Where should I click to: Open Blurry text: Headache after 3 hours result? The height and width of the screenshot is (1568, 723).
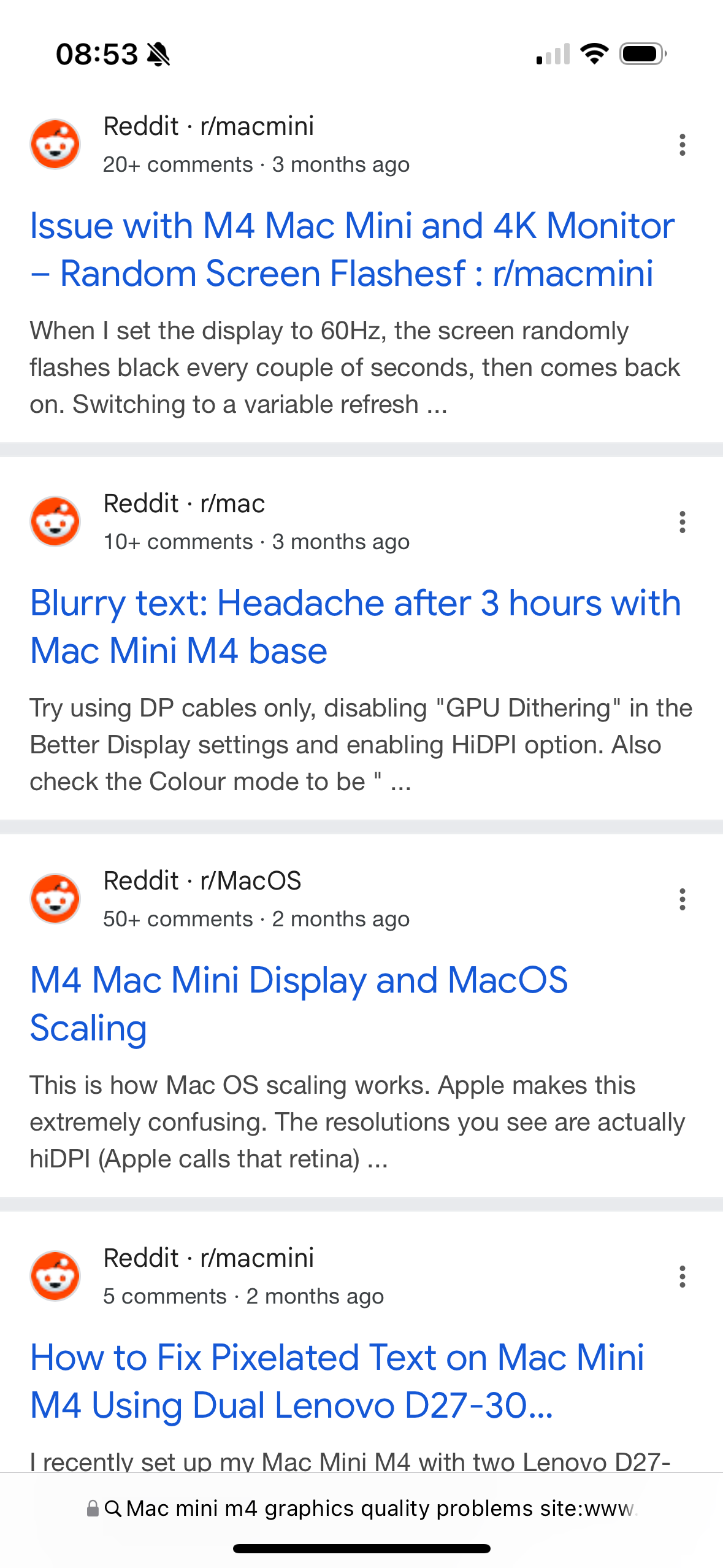(355, 626)
